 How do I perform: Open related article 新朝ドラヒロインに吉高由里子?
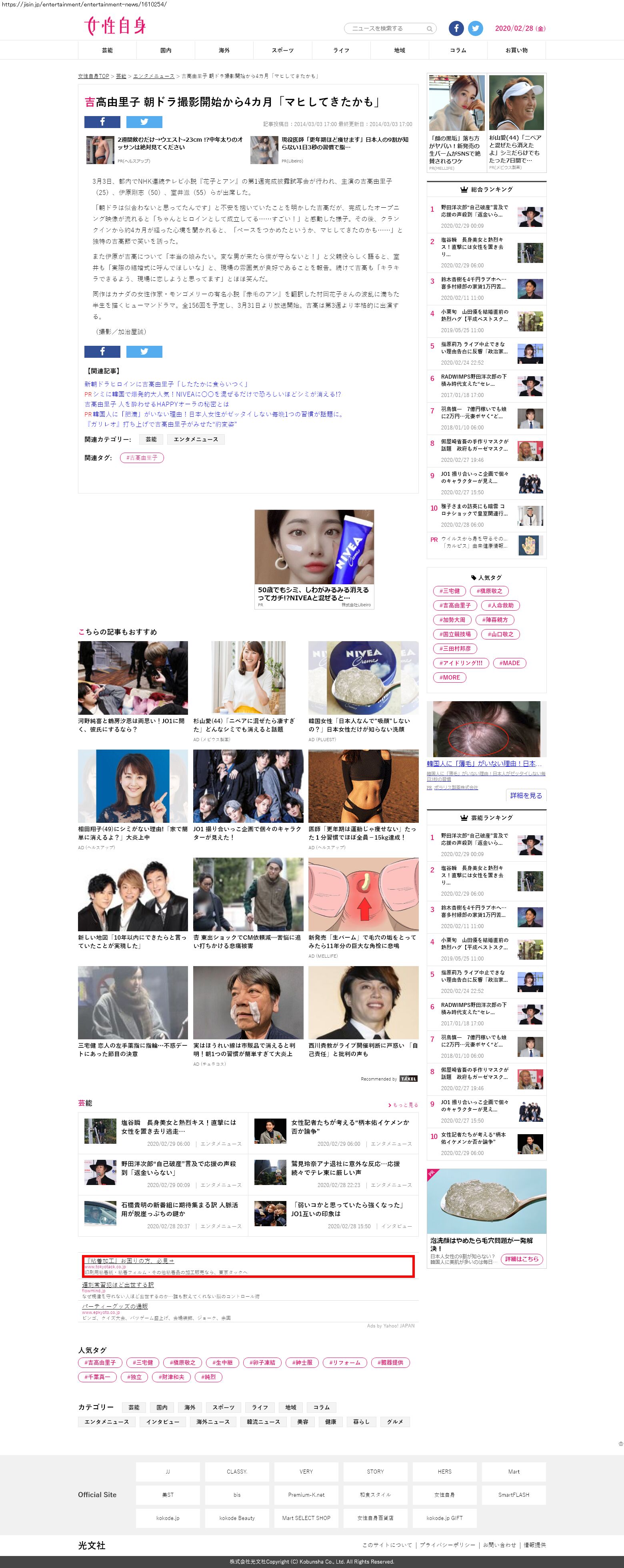click(166, 384)
